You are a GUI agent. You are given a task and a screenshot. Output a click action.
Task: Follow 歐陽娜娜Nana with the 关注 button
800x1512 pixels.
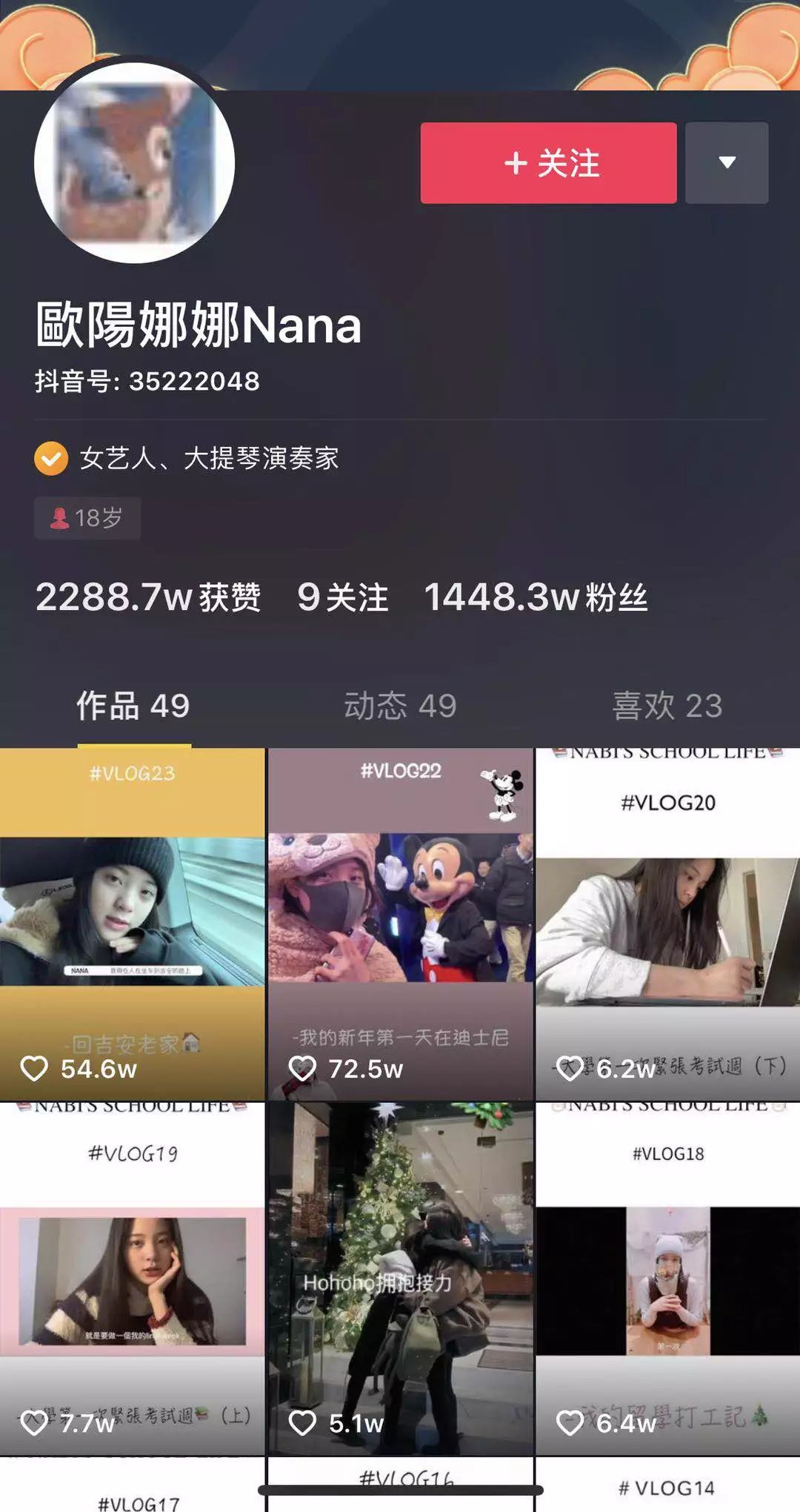pos(548,163)
